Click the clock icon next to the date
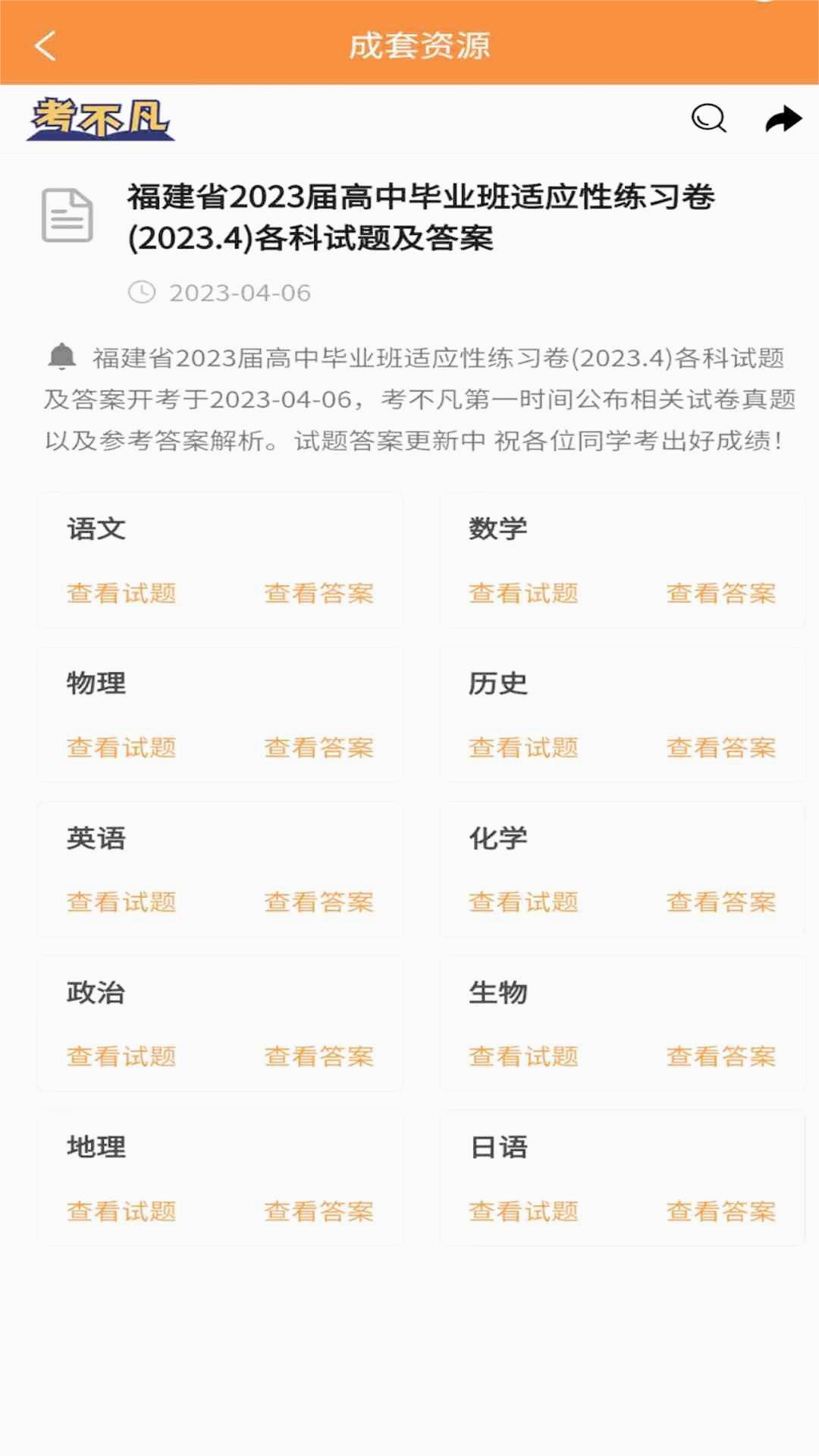 click(x=144, y=291)
